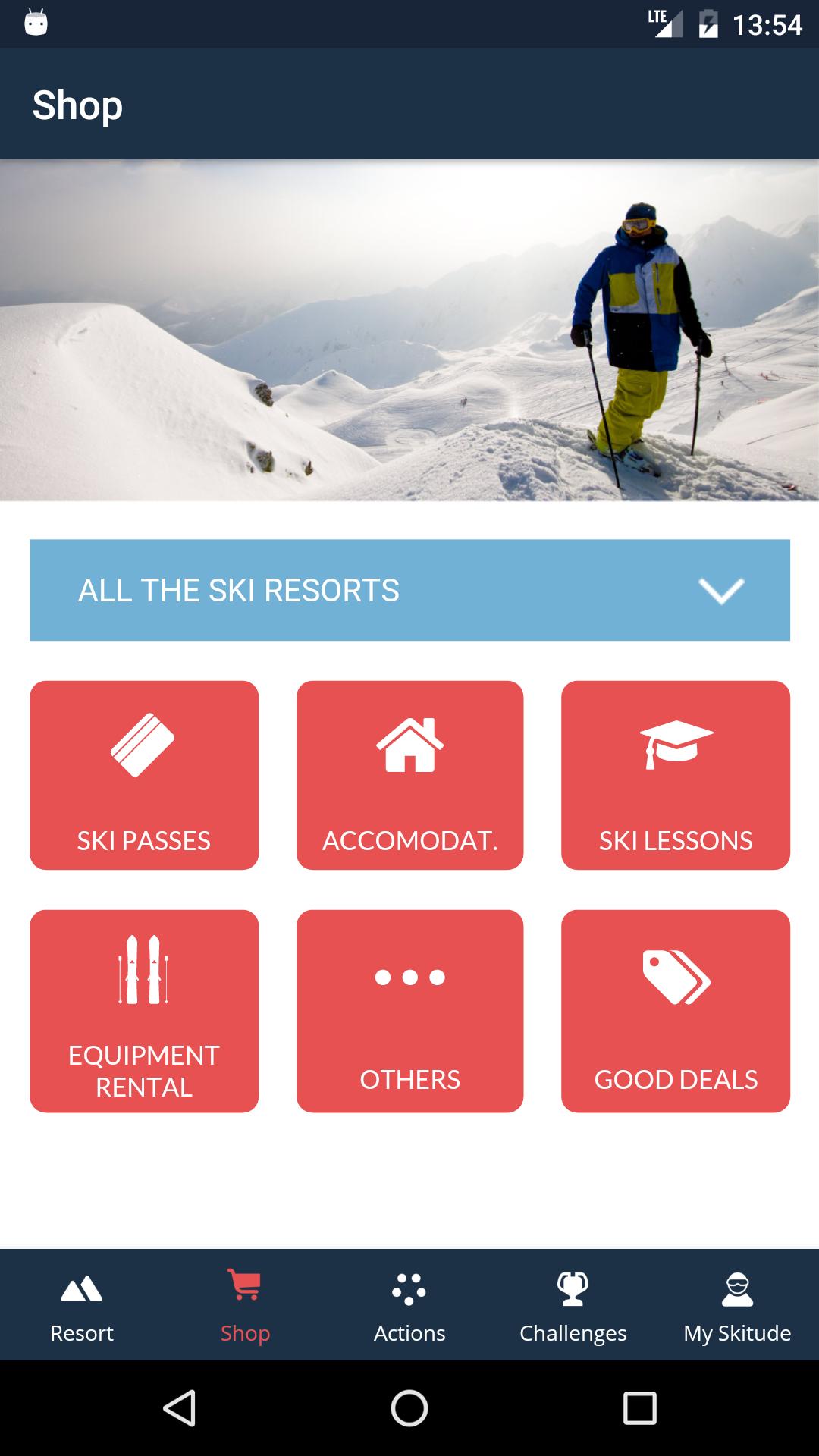Tap the system back button

[x=180, y=1408]
